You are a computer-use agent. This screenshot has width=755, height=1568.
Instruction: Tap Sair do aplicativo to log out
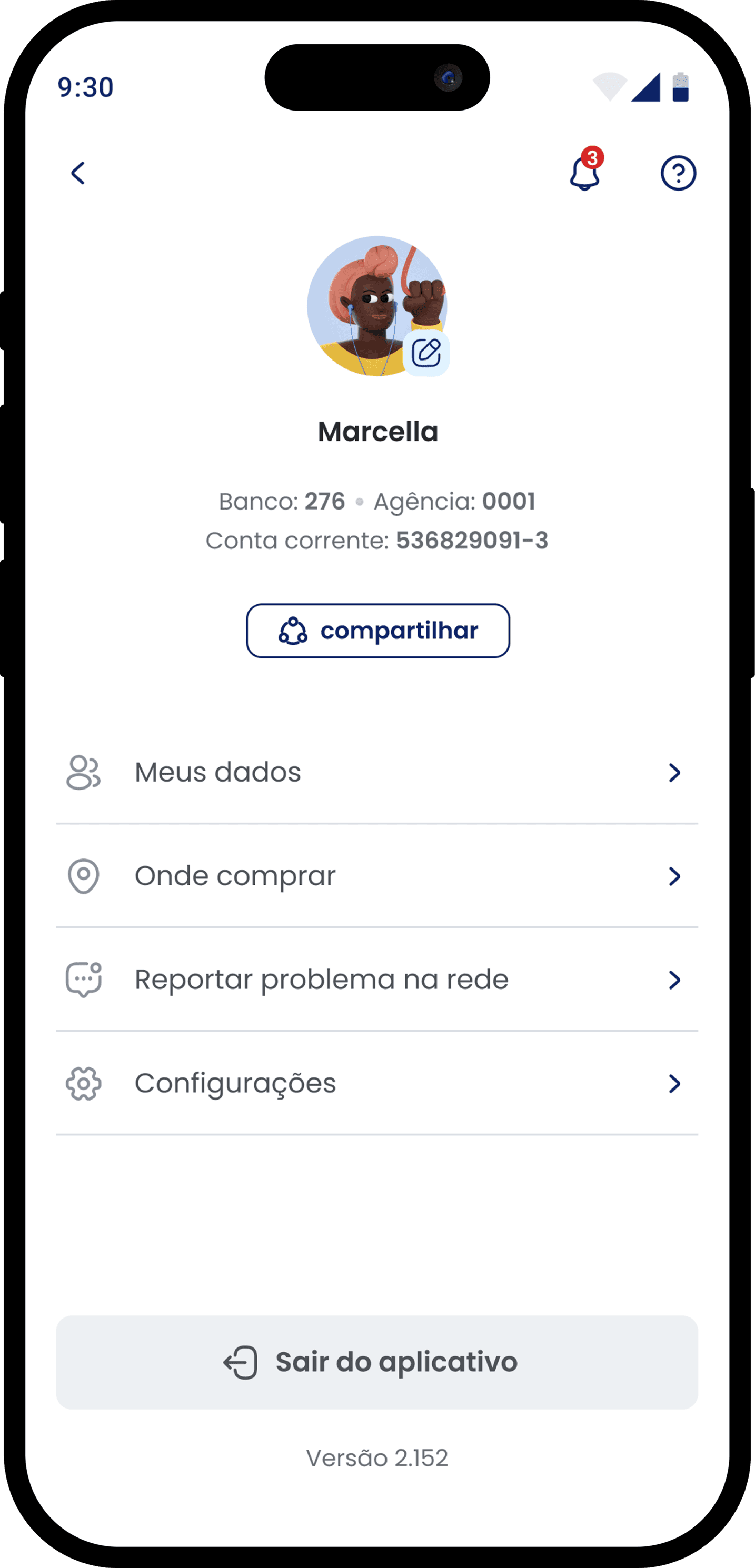click(377, 1362)
